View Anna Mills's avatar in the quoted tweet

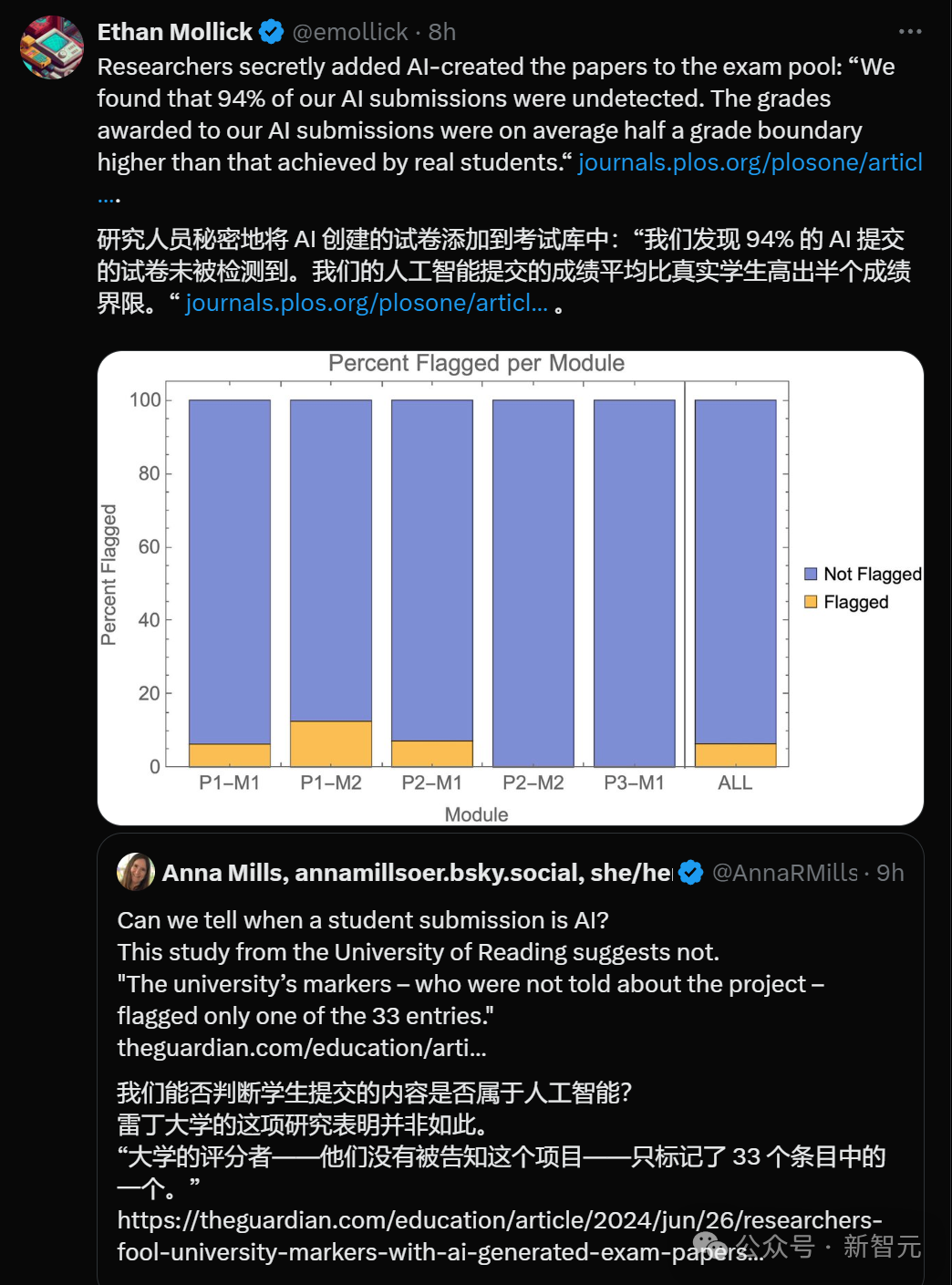(135, 873)
